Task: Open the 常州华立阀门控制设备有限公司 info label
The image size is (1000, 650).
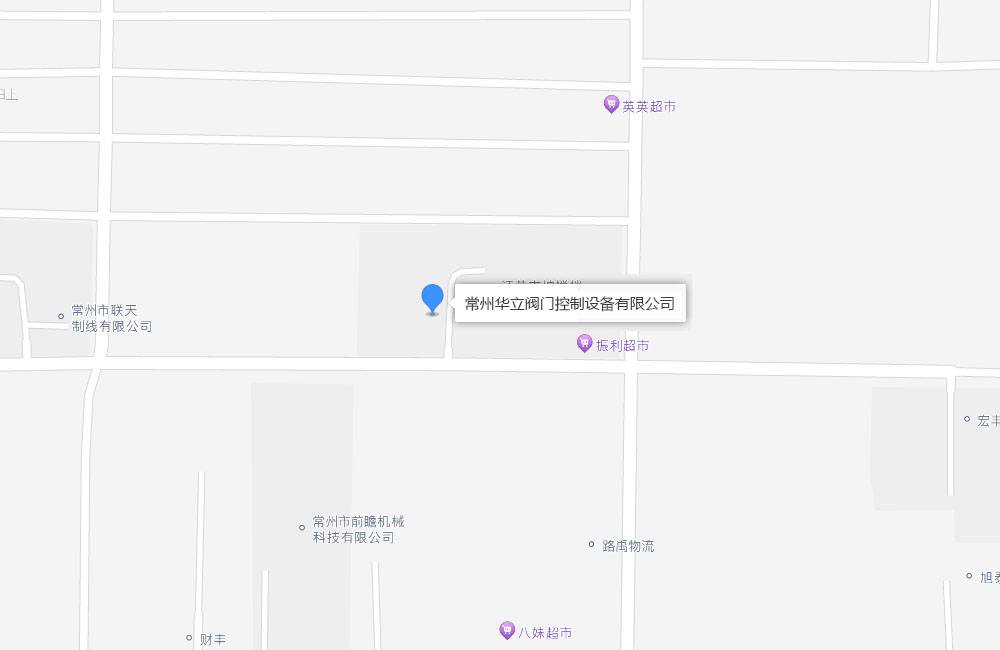Action: 570,304
